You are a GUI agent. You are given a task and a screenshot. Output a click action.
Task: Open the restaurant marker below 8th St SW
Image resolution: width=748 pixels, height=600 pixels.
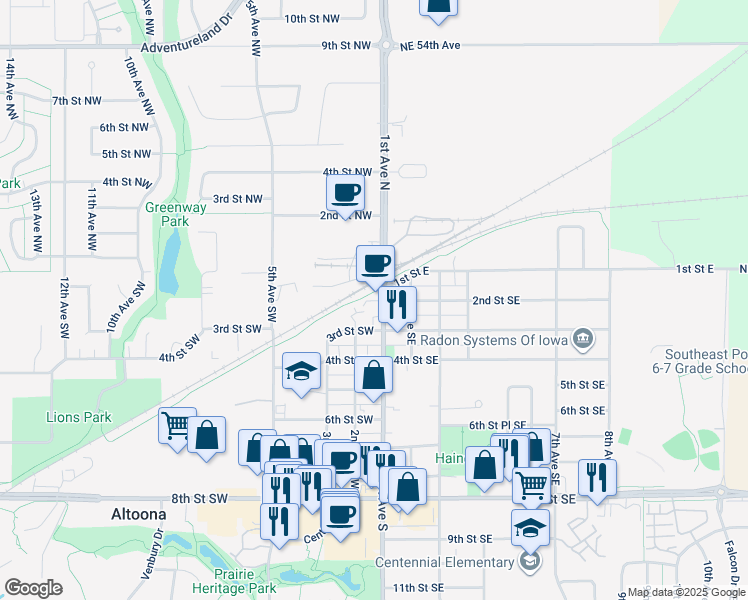point(280,523)
